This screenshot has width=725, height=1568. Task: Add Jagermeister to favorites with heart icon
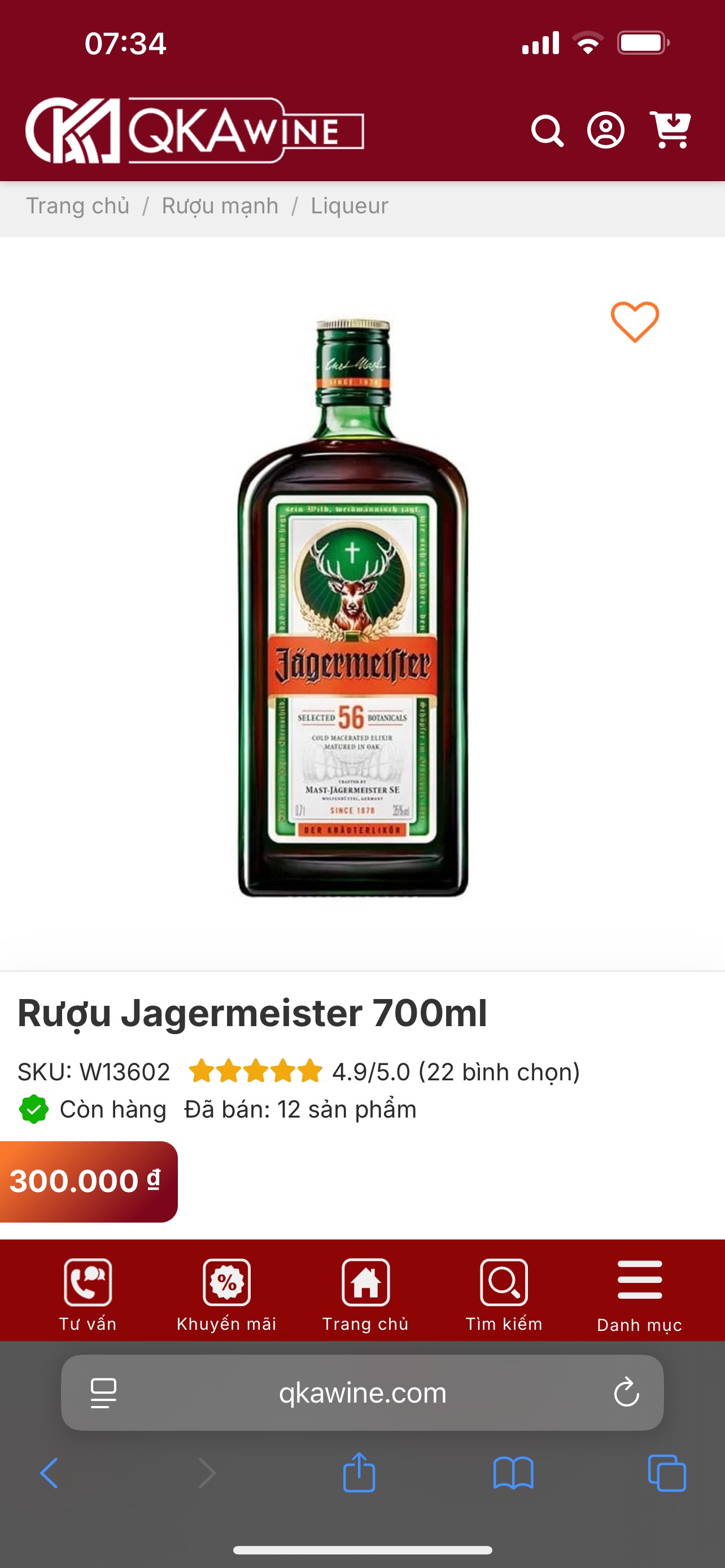point(635,321)
